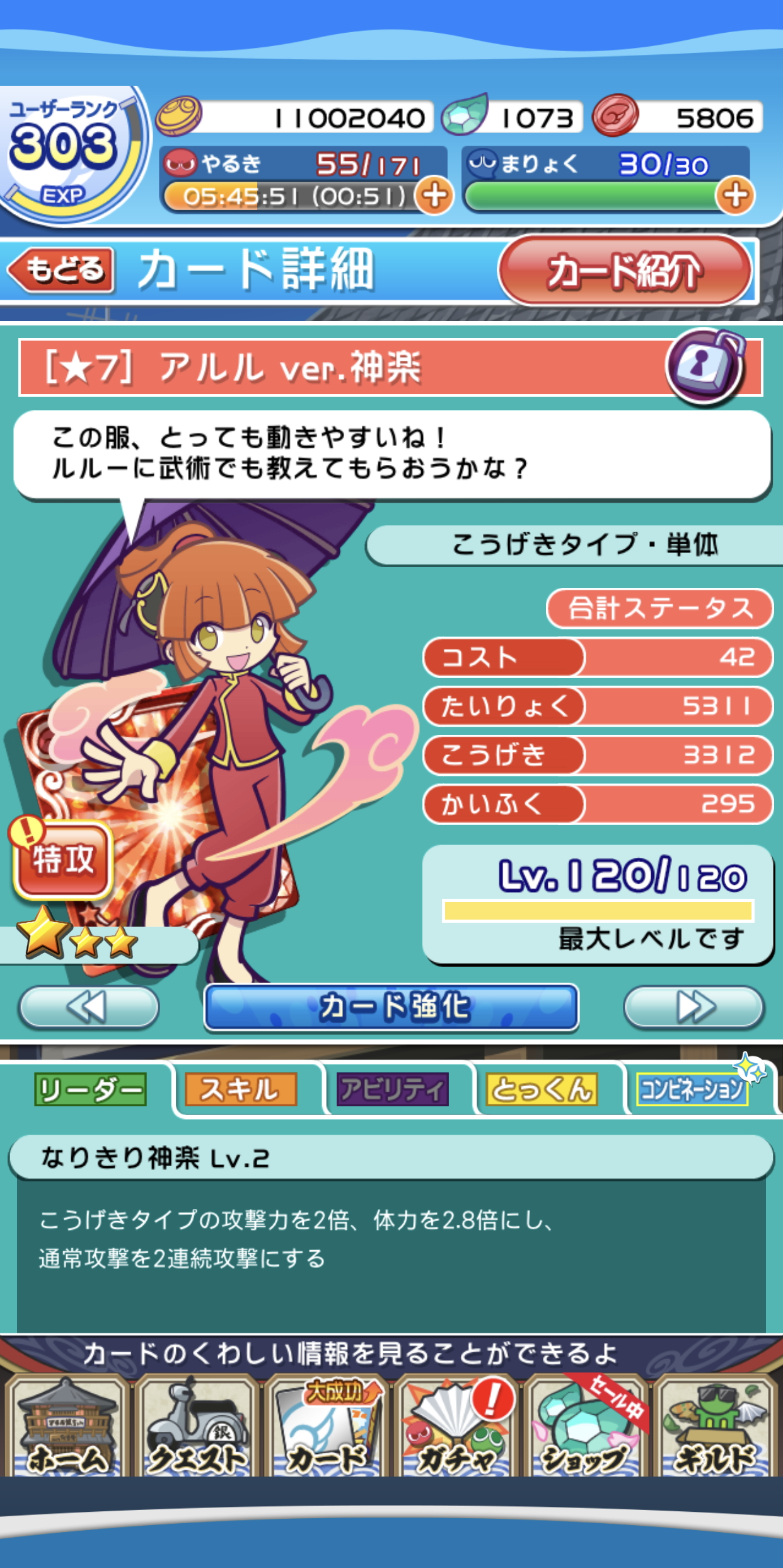Switch to the リーダー tab
Image resolution: width=783 pixels, height=1568 pixels.
[x=90, y=1089]
